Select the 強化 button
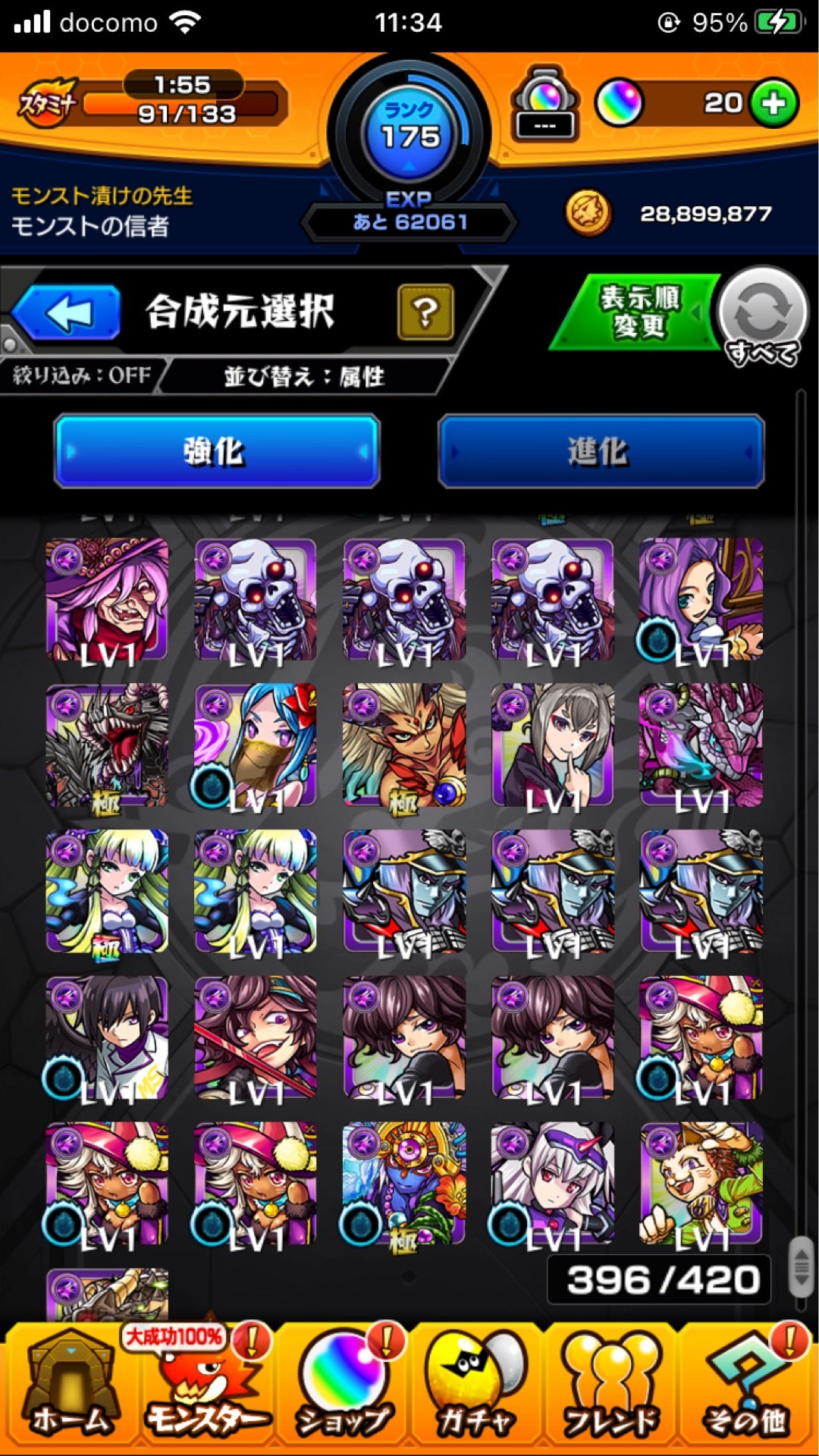 (217, 451)
